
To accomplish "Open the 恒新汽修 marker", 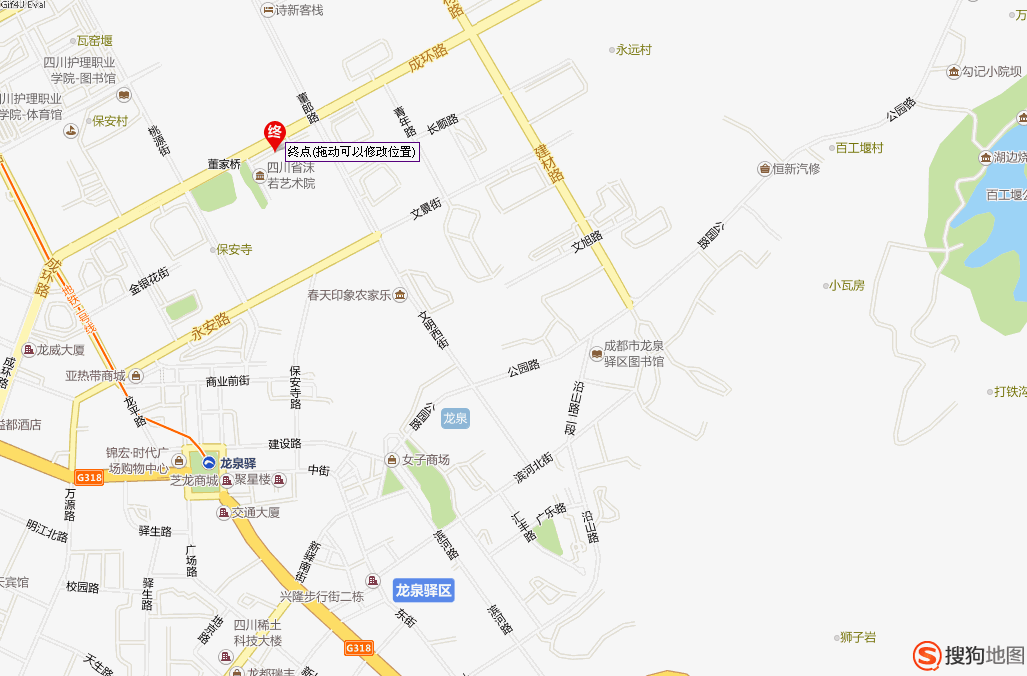I will (764, 169).
